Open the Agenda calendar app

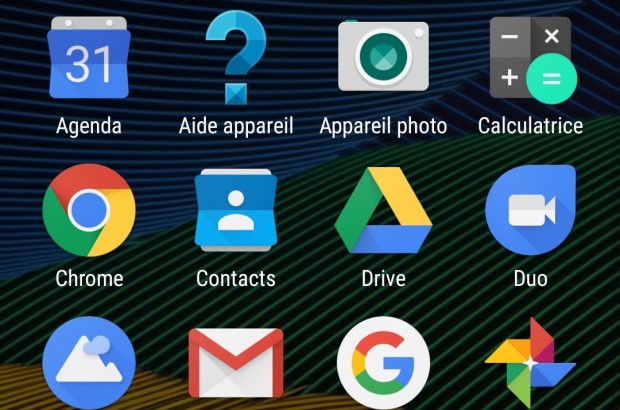(88, 62)
